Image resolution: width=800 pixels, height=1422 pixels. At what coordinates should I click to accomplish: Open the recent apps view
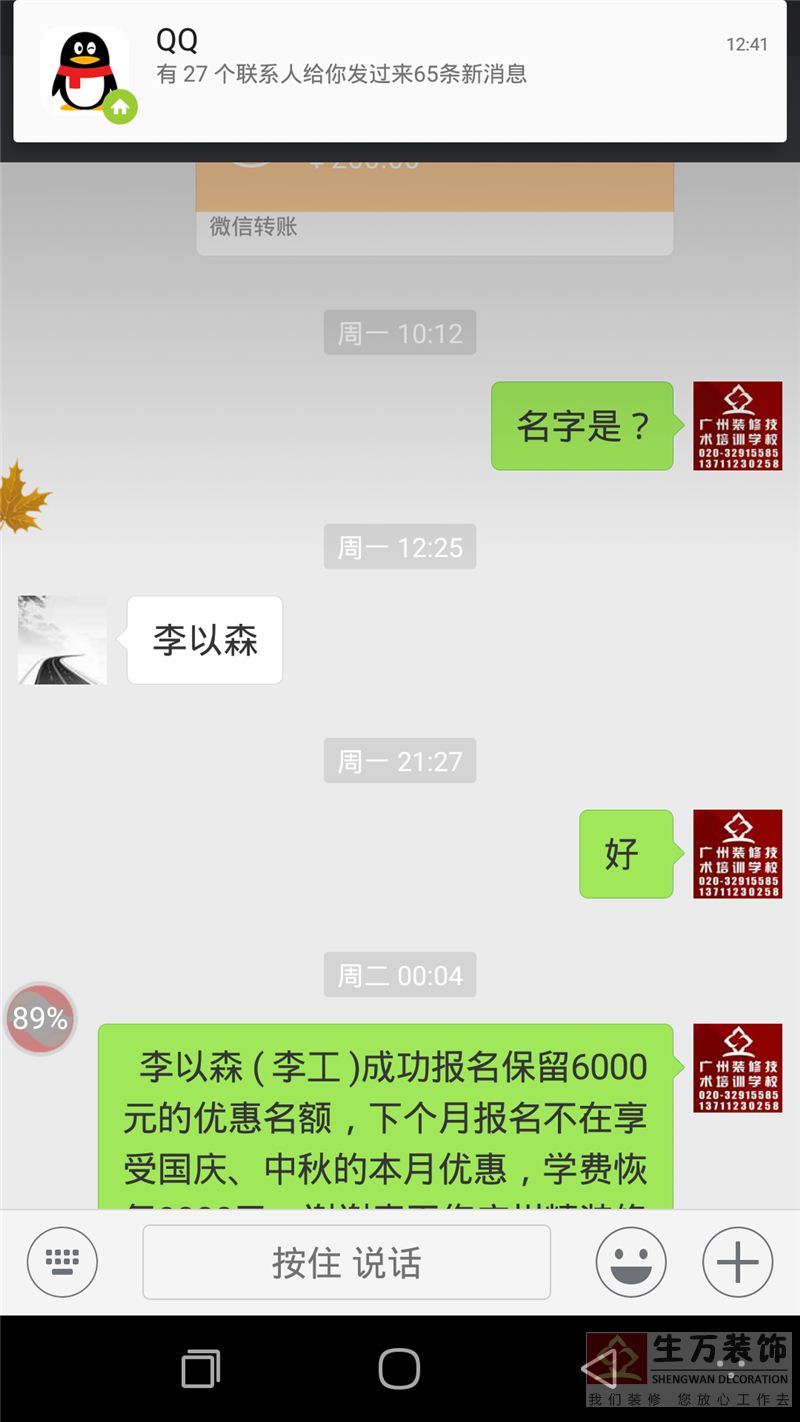coord(201,1368)
